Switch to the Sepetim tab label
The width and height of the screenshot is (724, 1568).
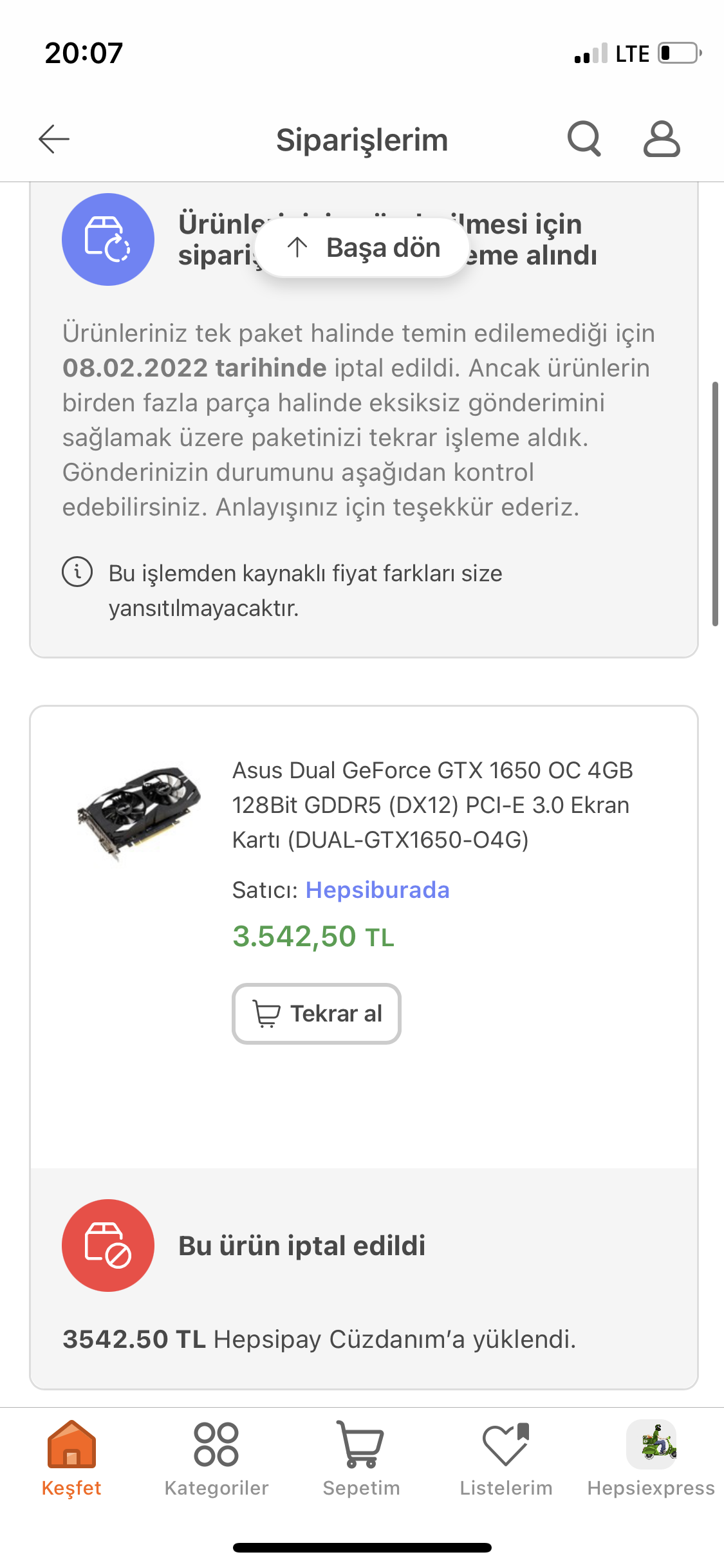362,1488
